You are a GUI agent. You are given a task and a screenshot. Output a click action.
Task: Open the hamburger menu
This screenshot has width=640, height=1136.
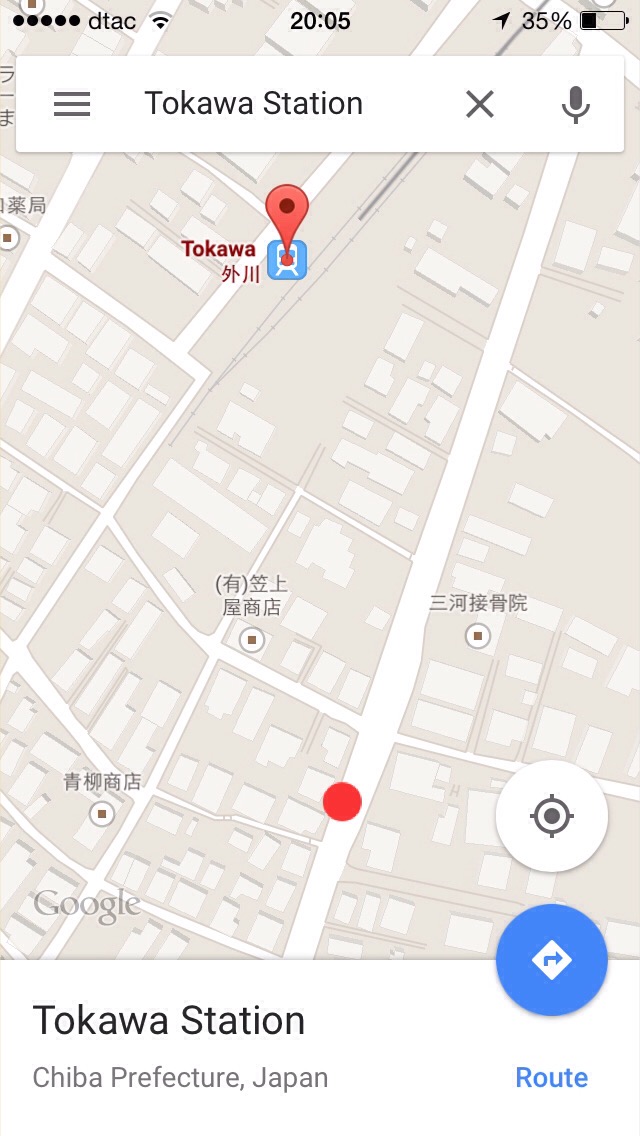pyautogui.click(x=72, y=104)
